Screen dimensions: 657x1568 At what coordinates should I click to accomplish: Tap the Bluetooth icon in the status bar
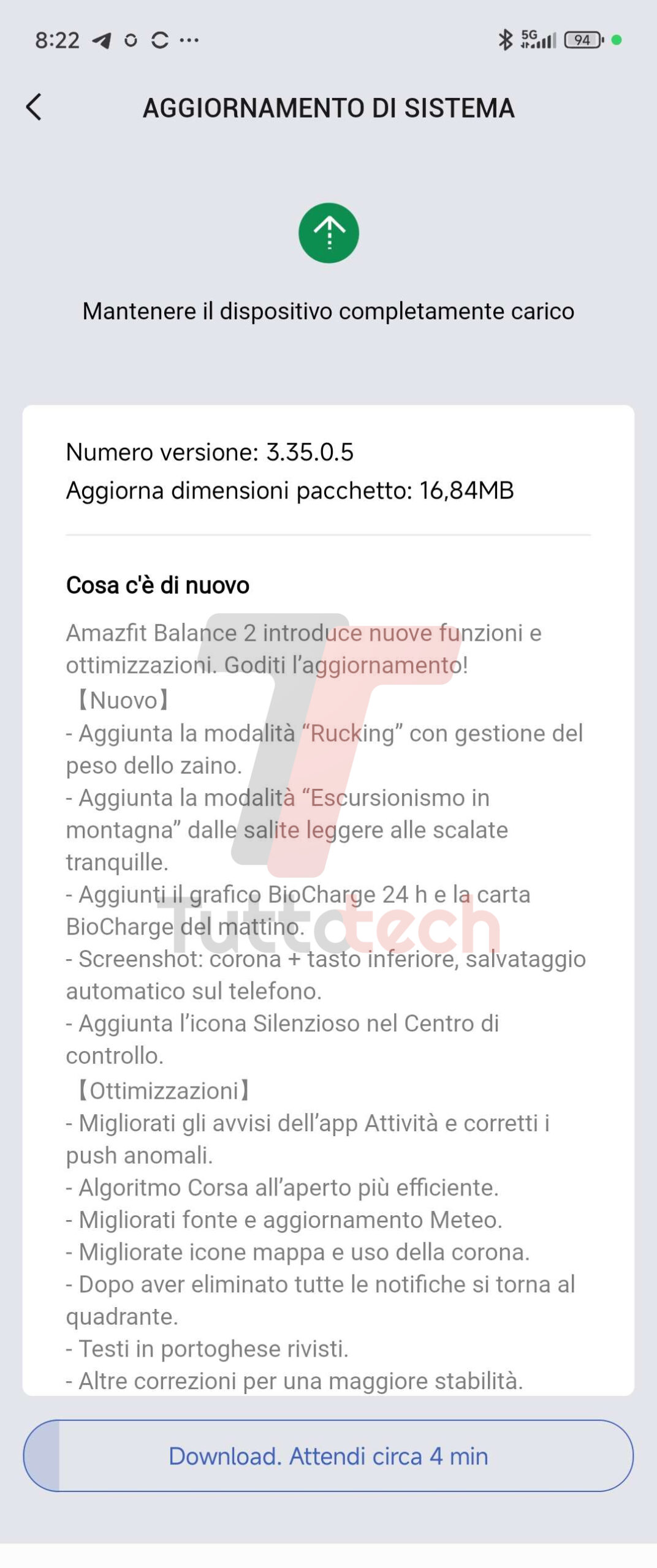(x=505, y=38)
